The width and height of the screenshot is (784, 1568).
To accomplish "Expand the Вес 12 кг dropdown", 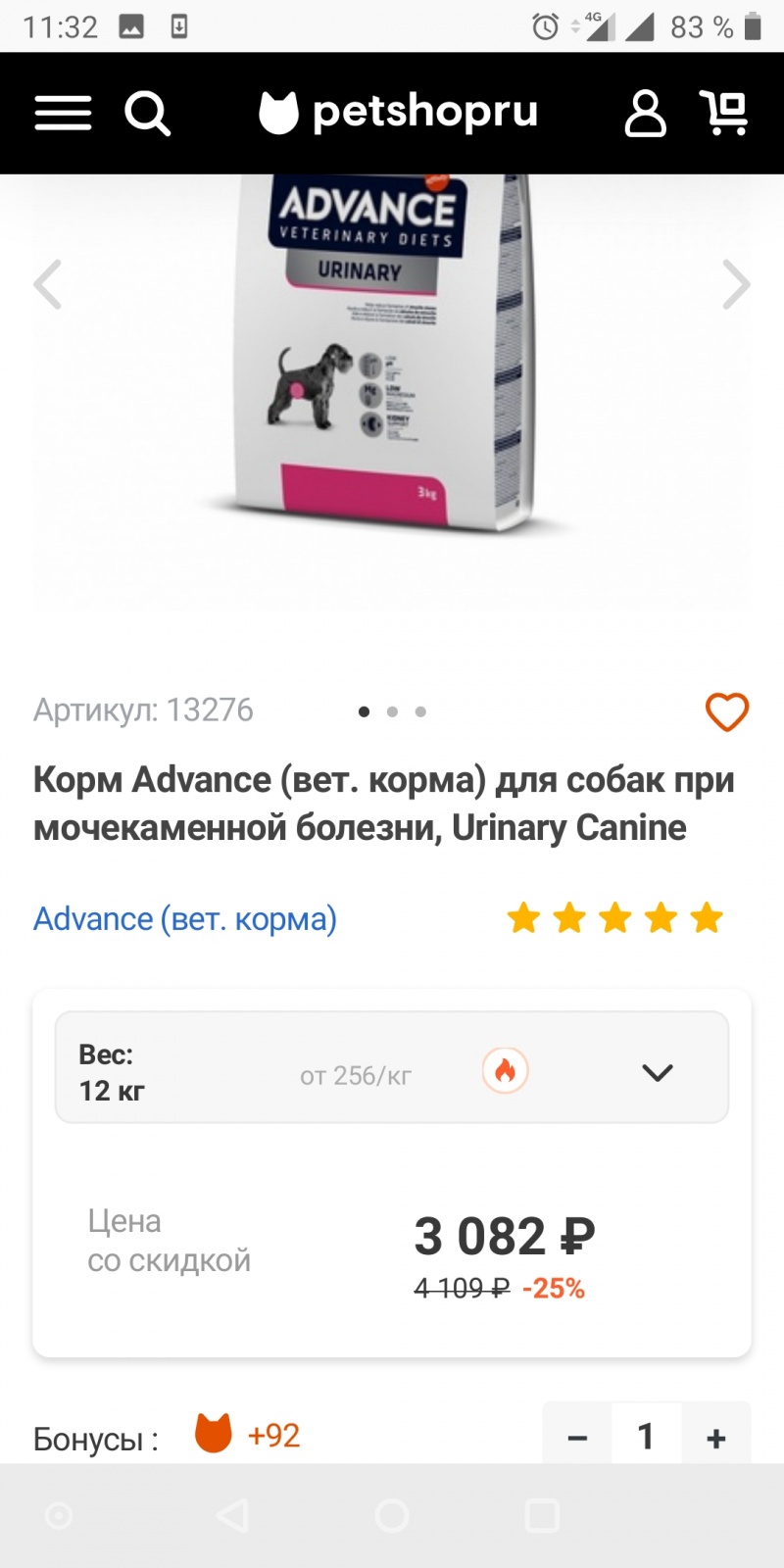I will click(392, 1067).
